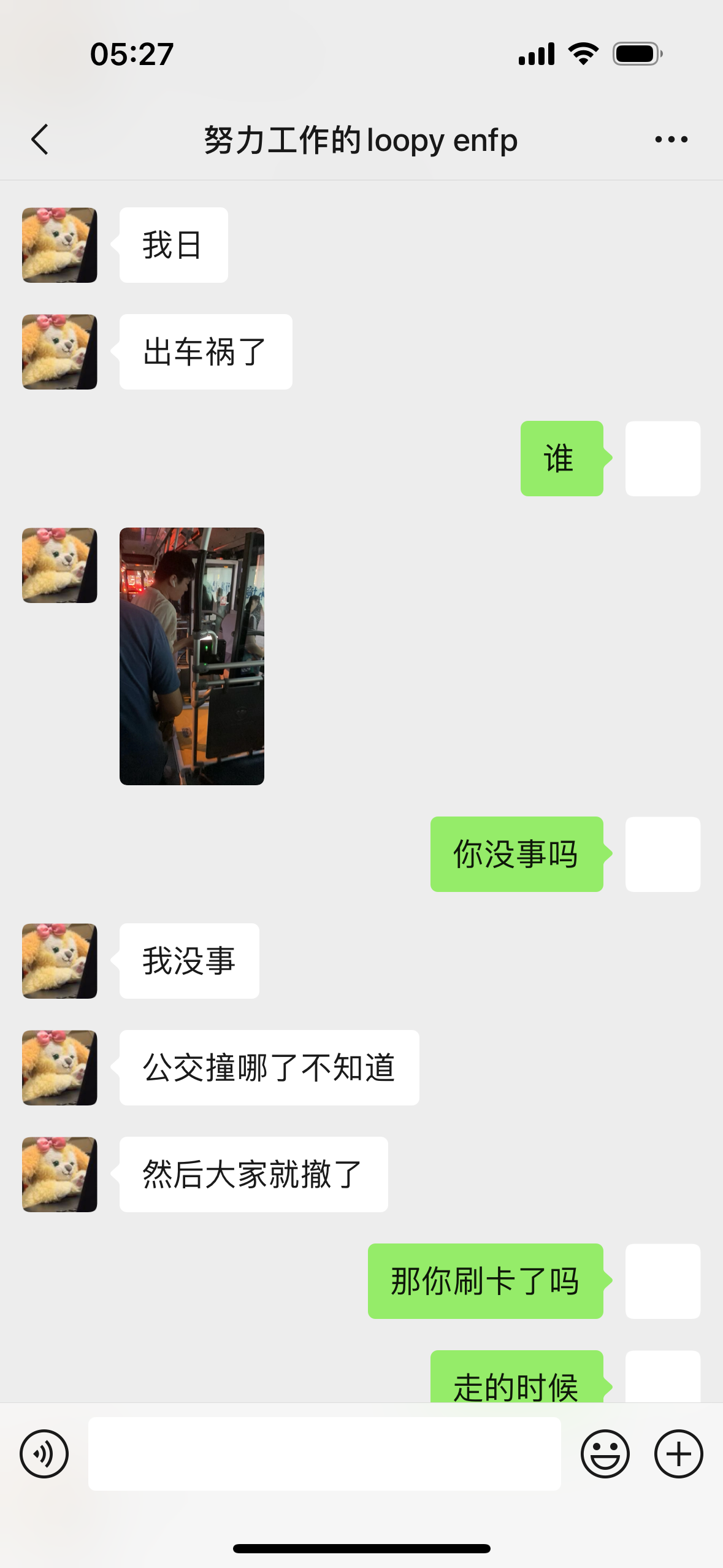The image size is (723, 1568).
Task: Tap the green 谁 message
Action: click(561, 458)
